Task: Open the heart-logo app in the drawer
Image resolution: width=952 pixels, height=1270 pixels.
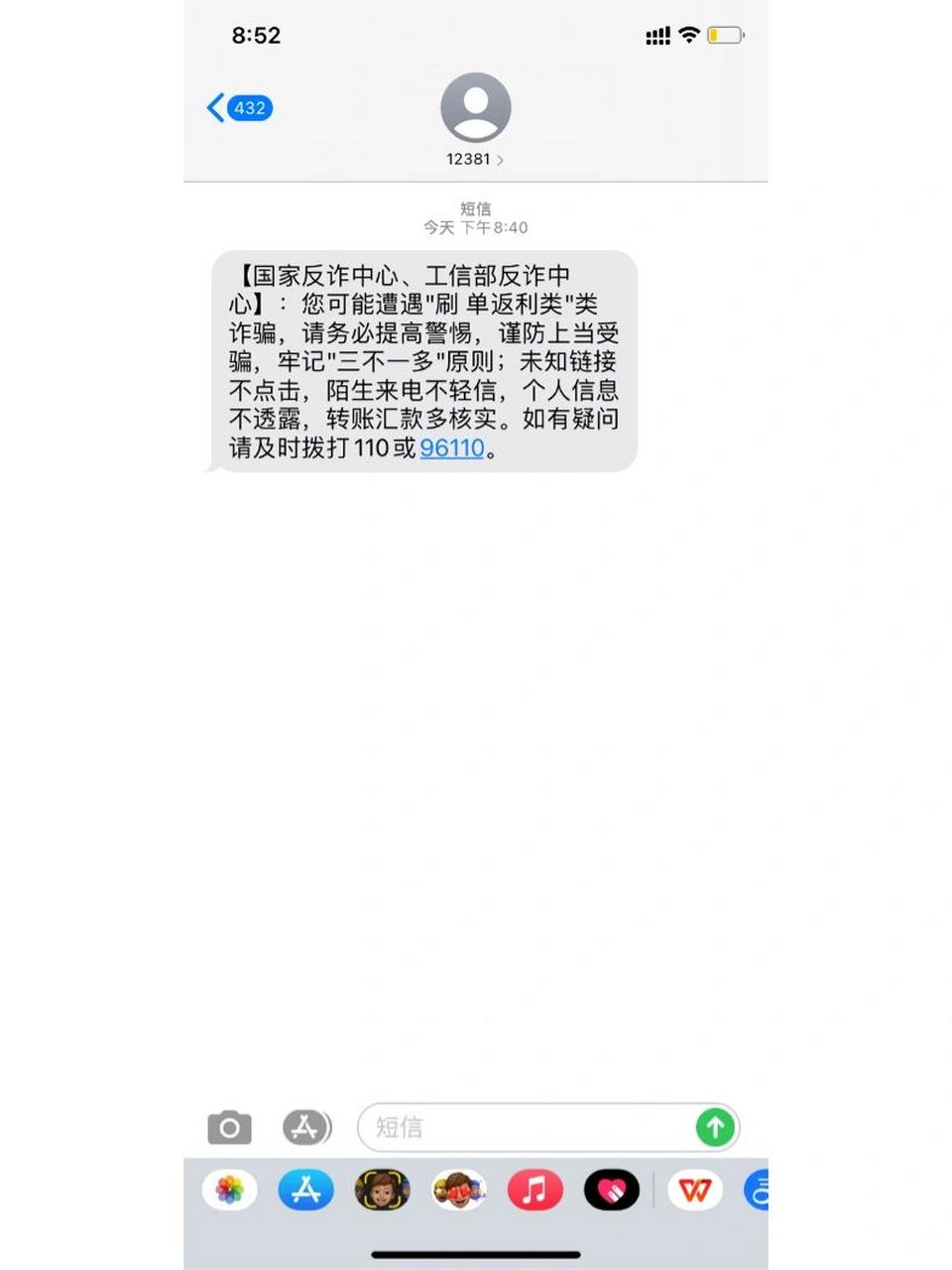Action: (x=614, y=1191)
